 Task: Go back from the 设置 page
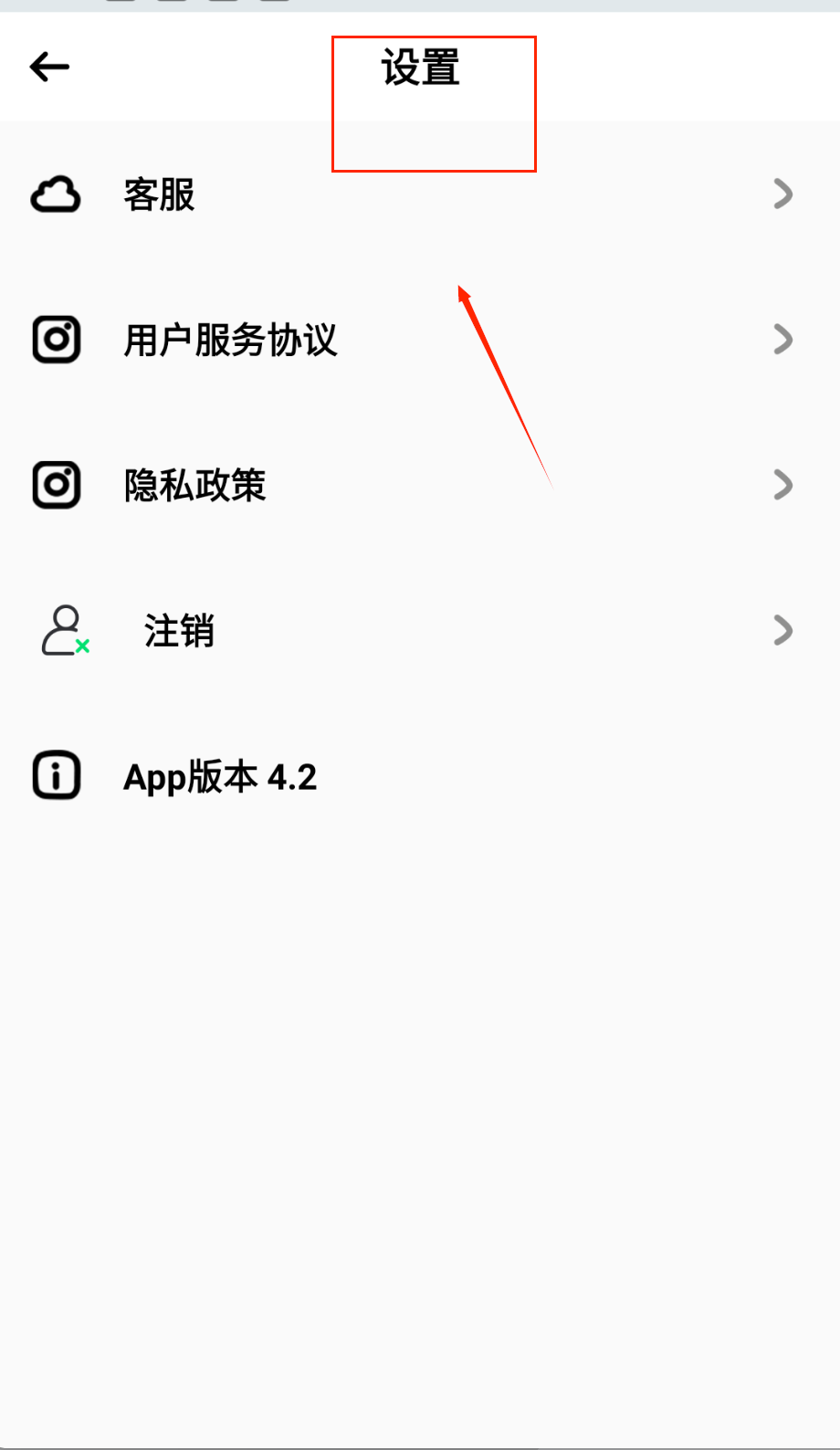coord(49,67)
